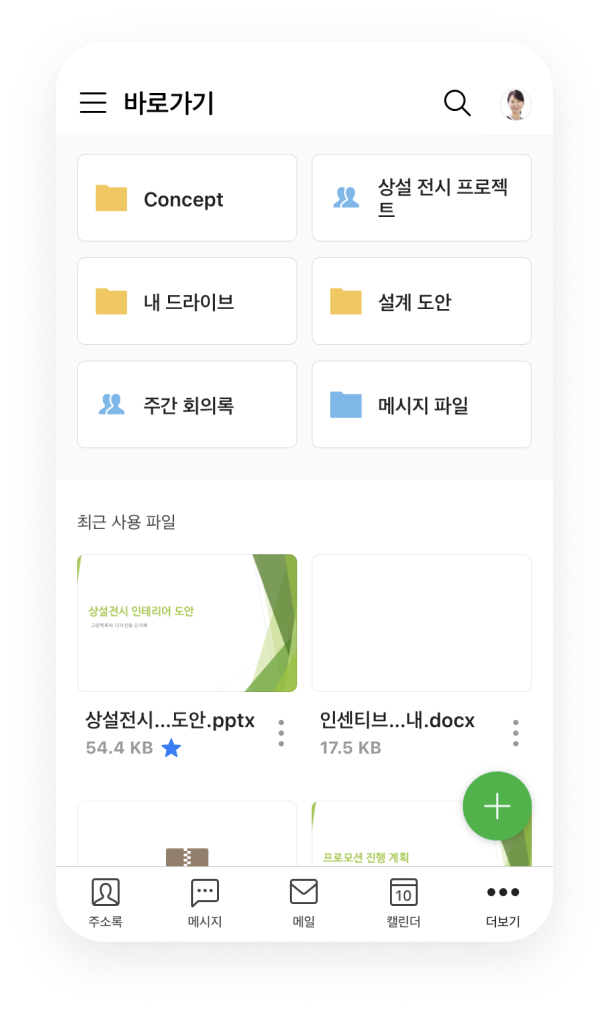Open the 설계 도안 folder
The height and width of the screenshot is (1013, 609).
pyautogui.click(x=421, y=301)
